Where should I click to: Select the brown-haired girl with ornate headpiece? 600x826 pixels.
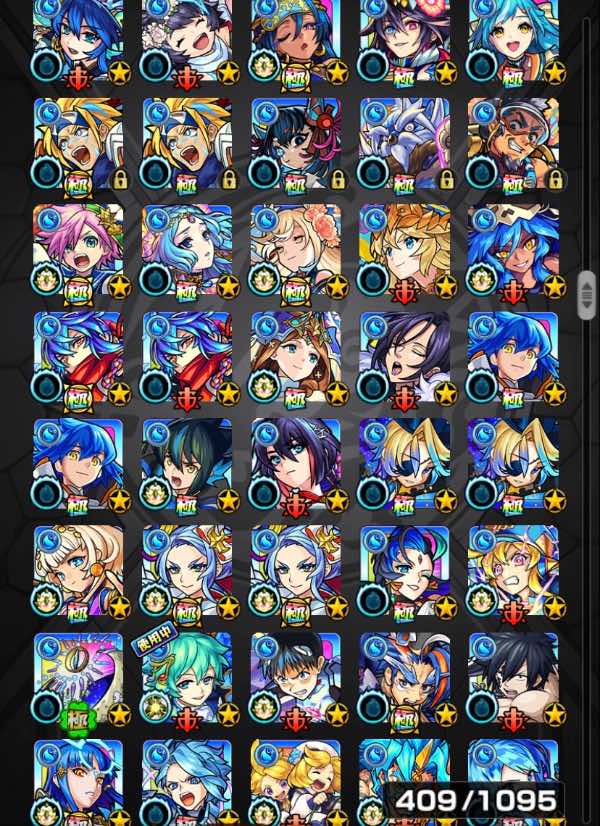(296, 357)
